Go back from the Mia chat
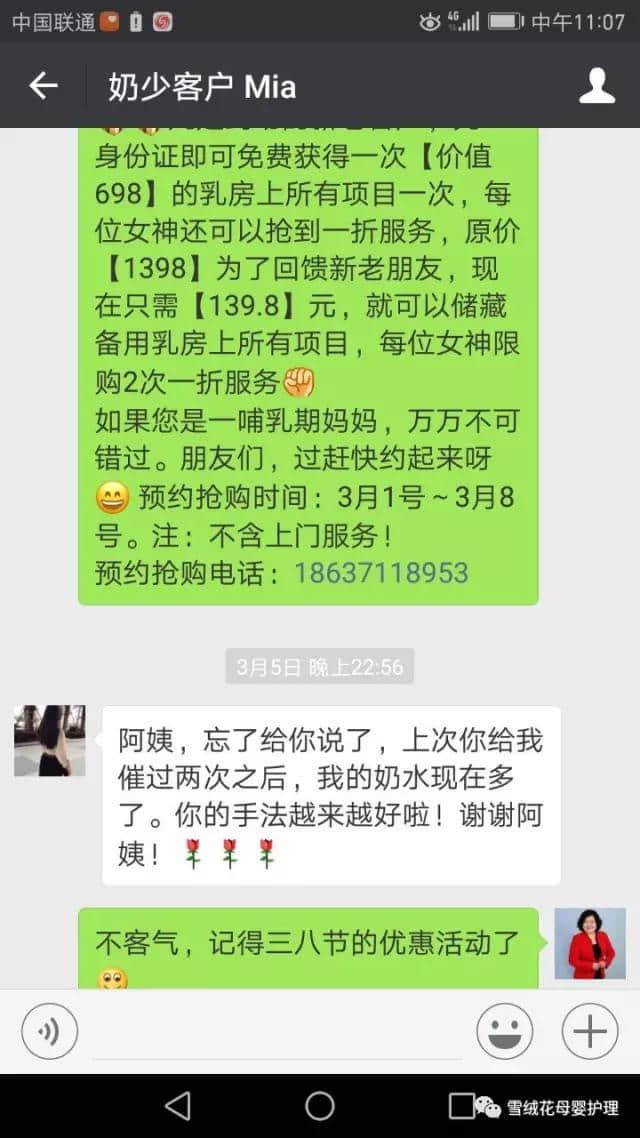 coord(43,87)
